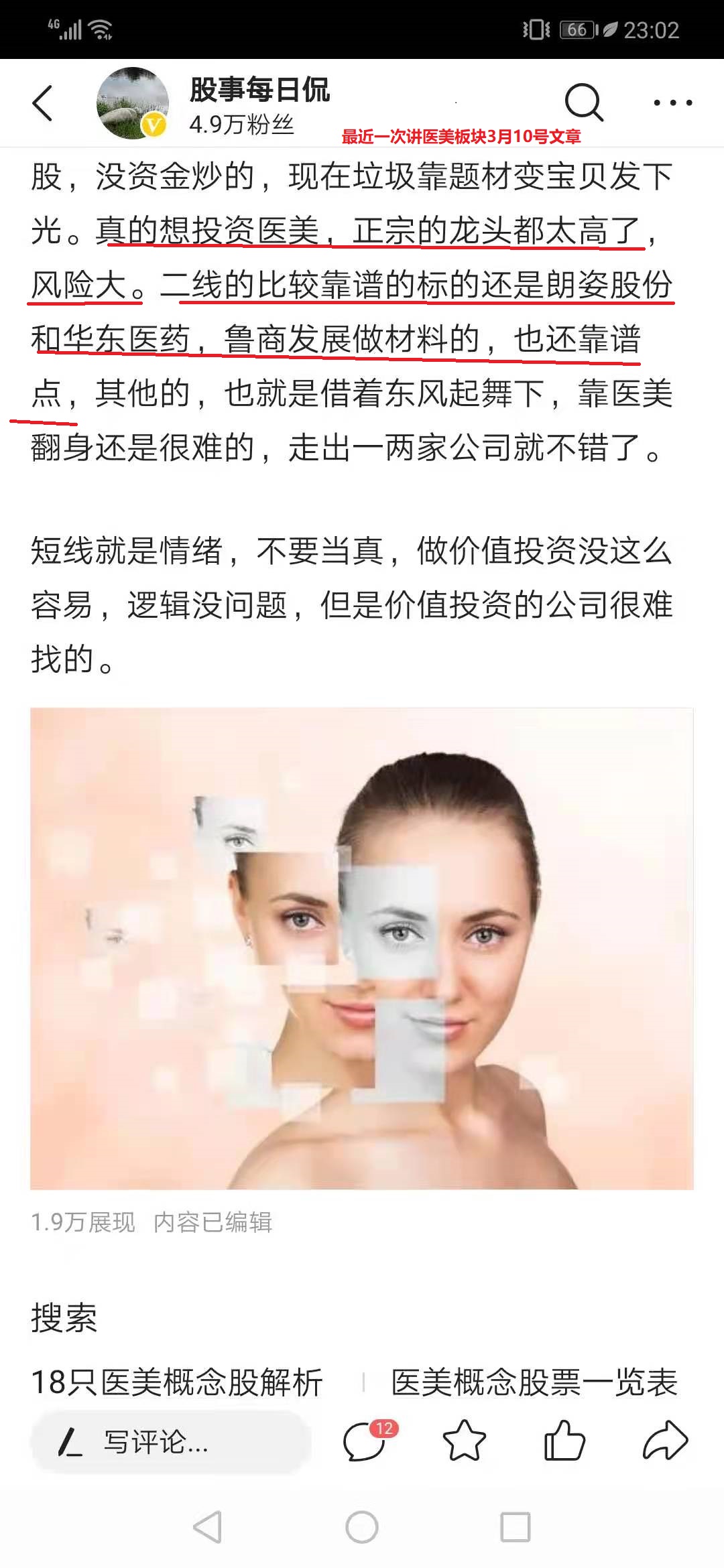Viewport: 724px width, 1568px height.
Task: Go back using the top-left arrow
Action: click(x=43, y=103)
